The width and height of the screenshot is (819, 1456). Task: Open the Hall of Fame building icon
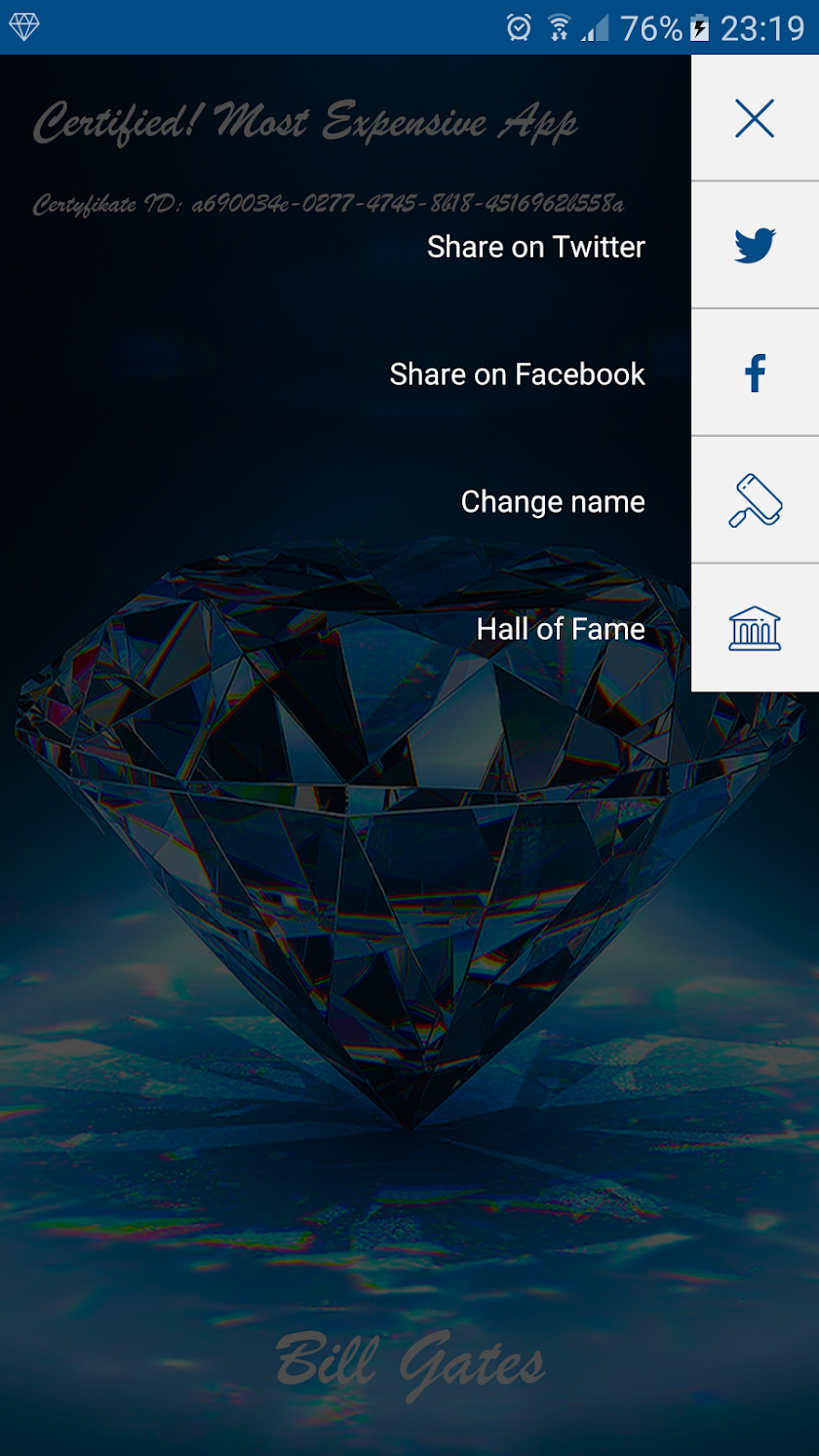click(755, 628)
